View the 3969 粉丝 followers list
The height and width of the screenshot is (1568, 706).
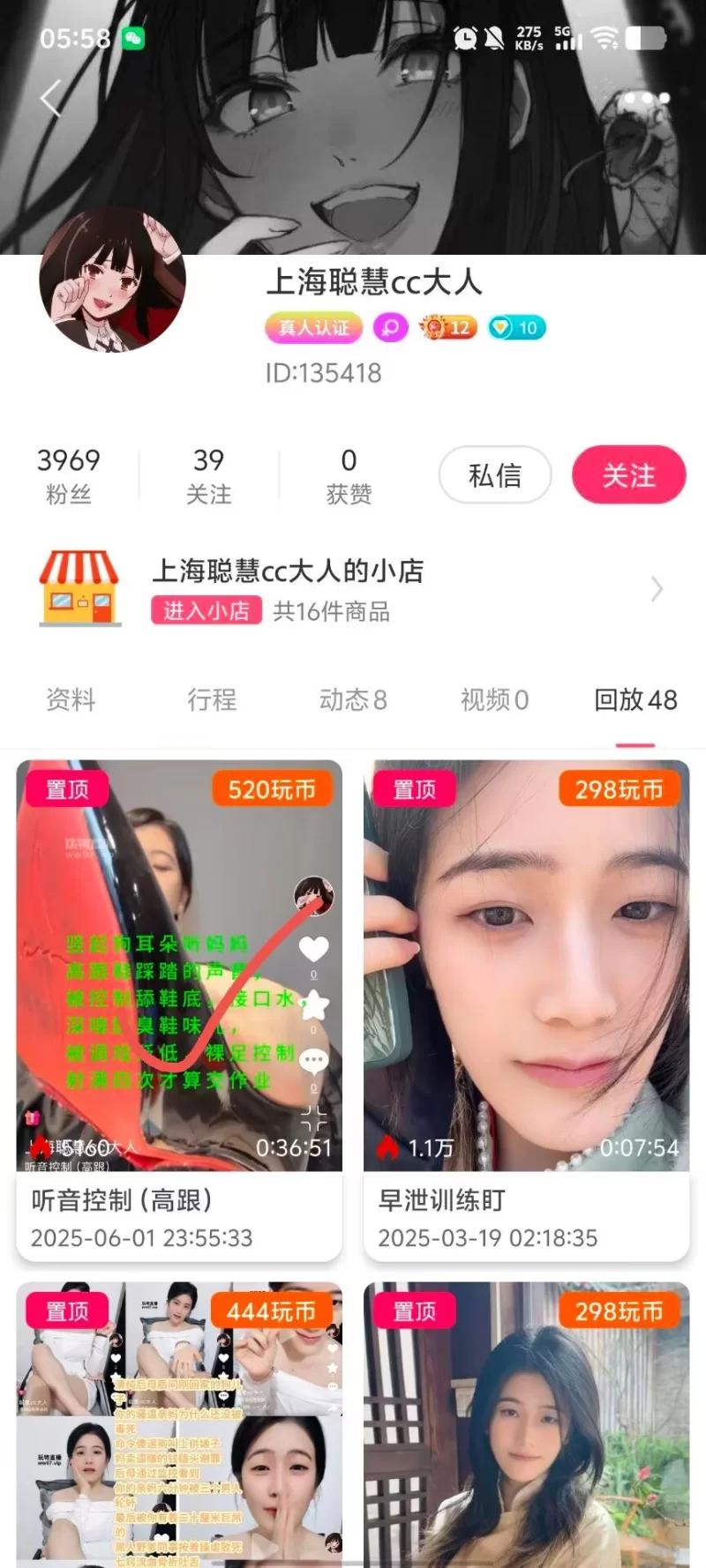tap(68, 474)
